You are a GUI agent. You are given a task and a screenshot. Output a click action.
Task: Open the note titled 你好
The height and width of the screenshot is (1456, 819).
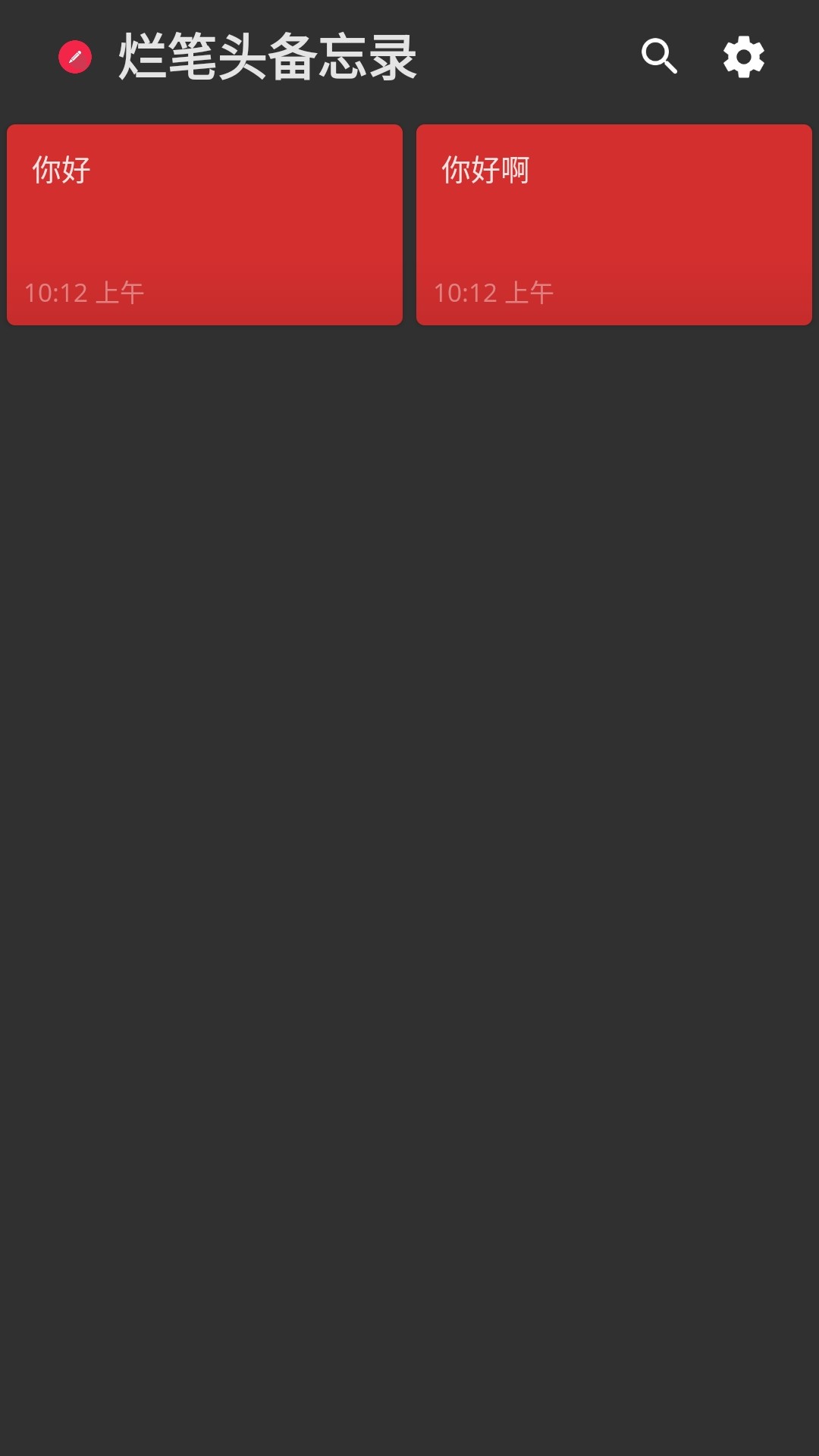pos(205,224)
